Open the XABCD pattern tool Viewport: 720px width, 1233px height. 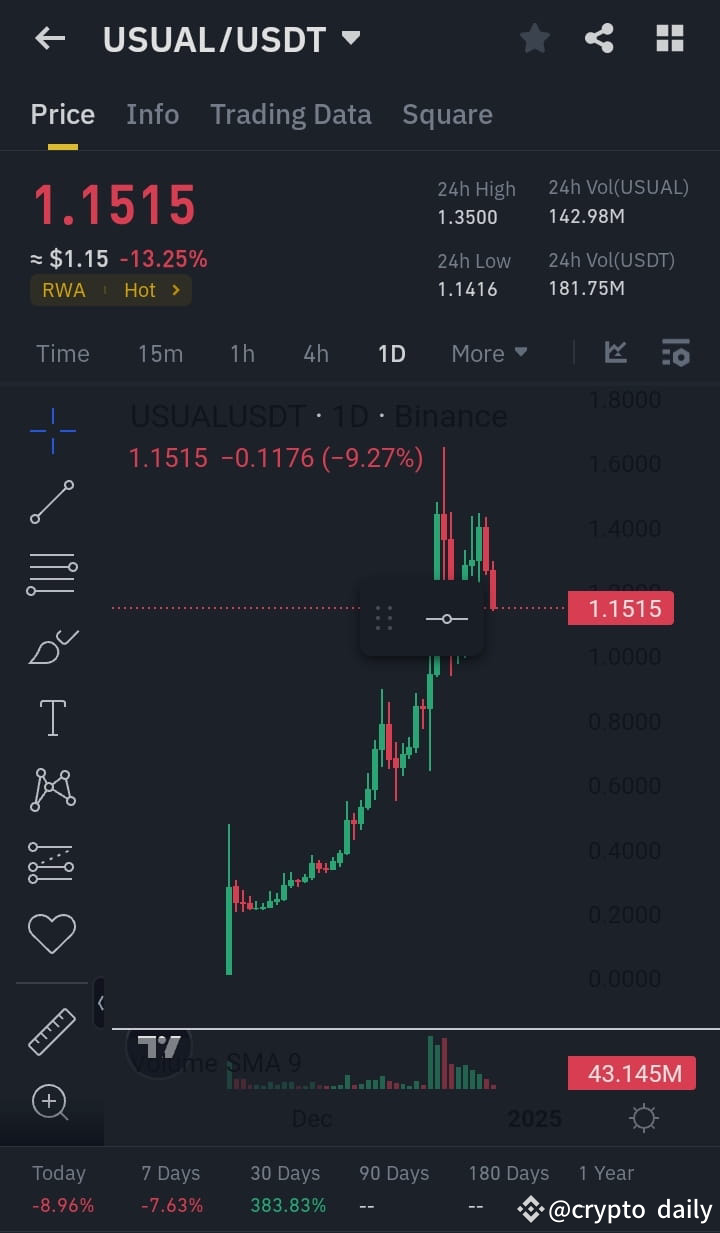[x=51, y=789]
